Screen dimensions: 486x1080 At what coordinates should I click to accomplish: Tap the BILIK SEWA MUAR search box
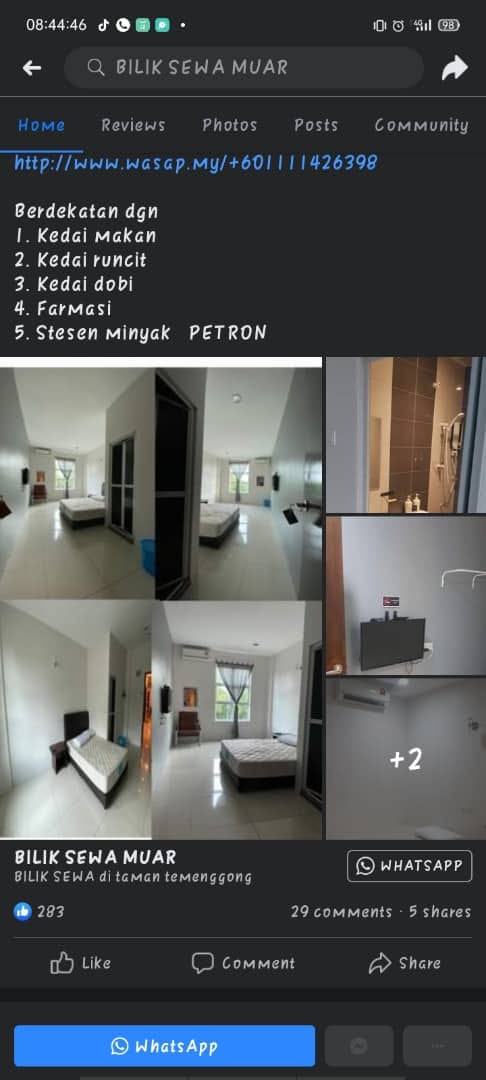click(x=244, y=68)
